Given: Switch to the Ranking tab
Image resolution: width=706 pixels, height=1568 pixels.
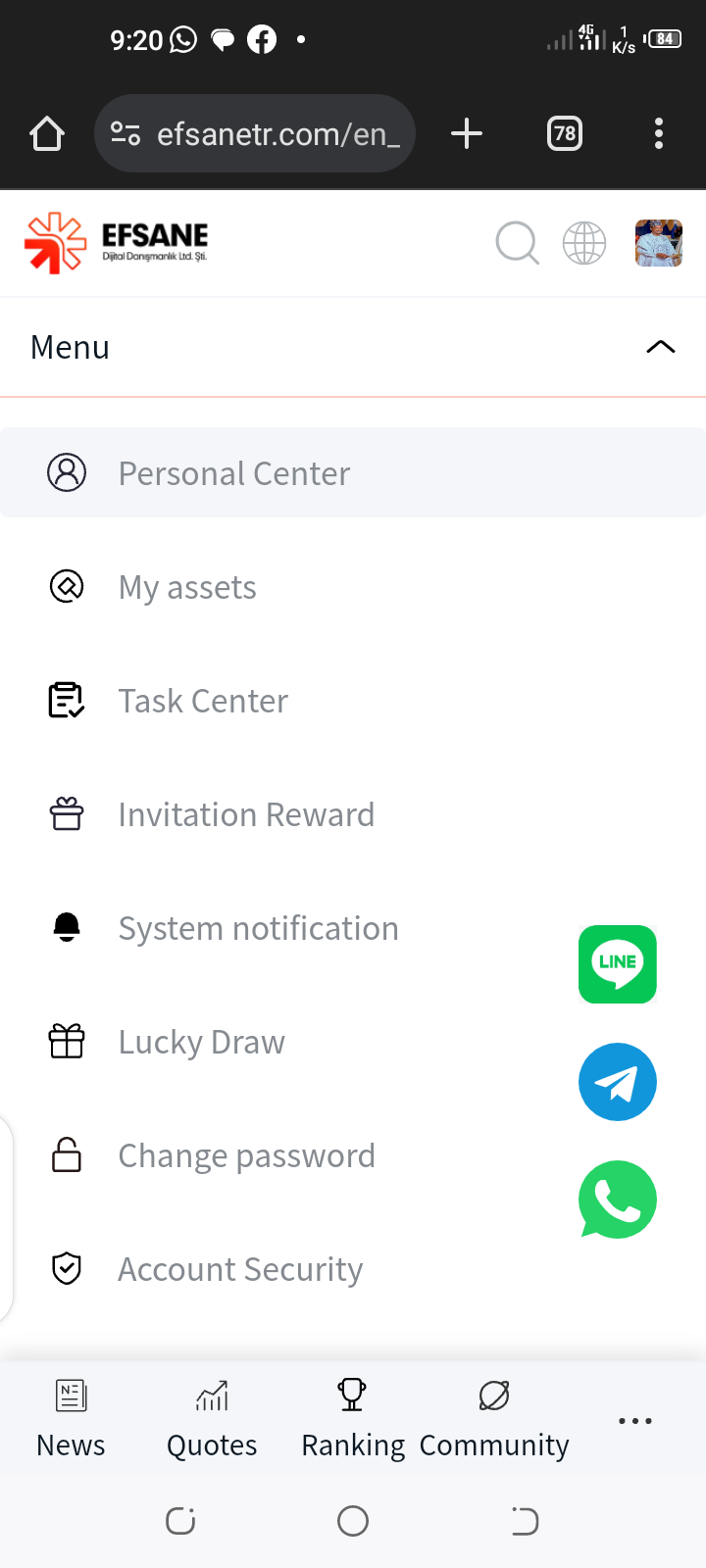Looking at the screenshot, I should coord(353,1419).
